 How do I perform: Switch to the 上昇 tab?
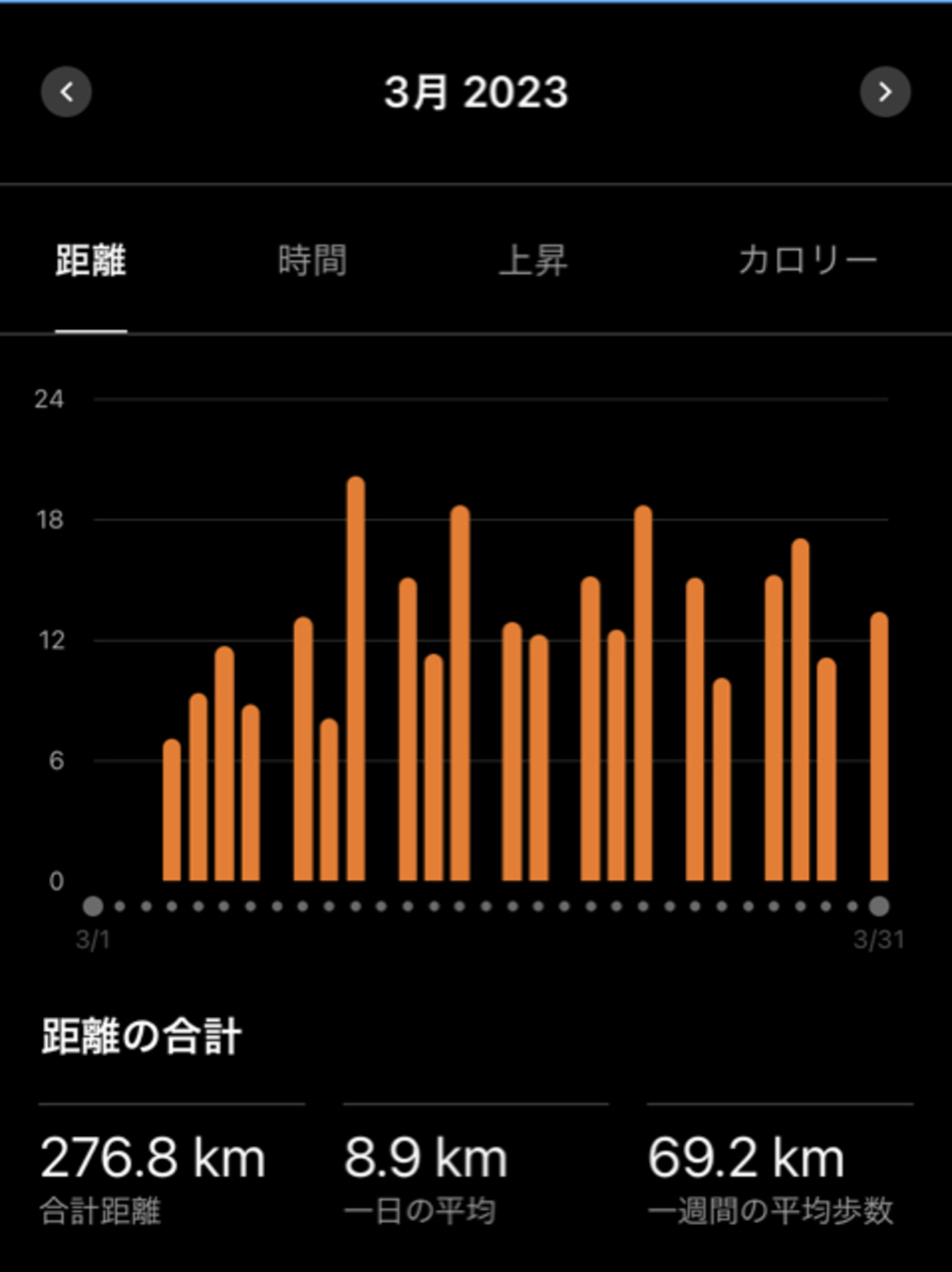click(533, 261)
